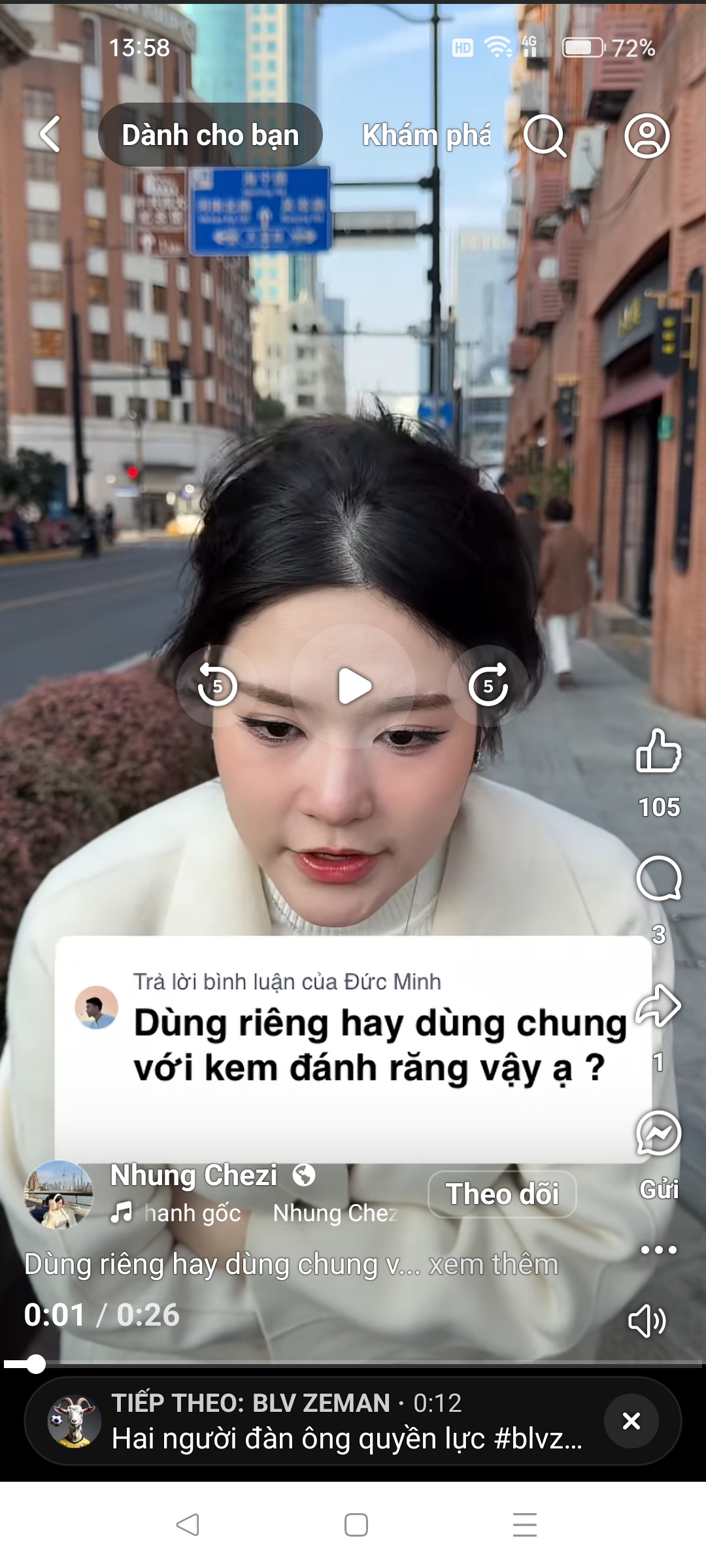The width and height of the screenshot is (706, 1568).
Task: Open the profile icon at top right
Action: pos(647,136)
